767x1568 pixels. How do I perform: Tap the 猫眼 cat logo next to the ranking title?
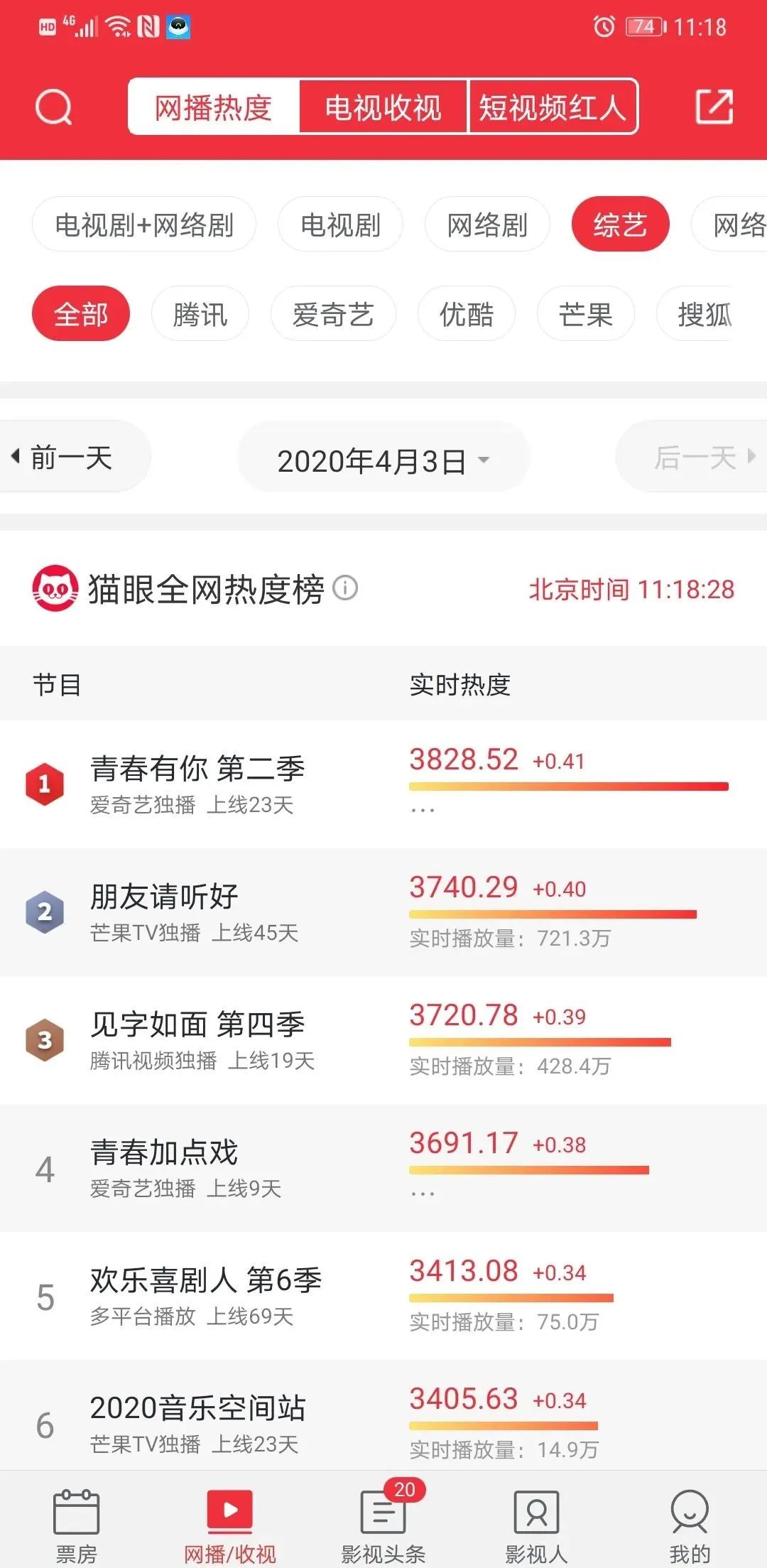pos(57,588)
